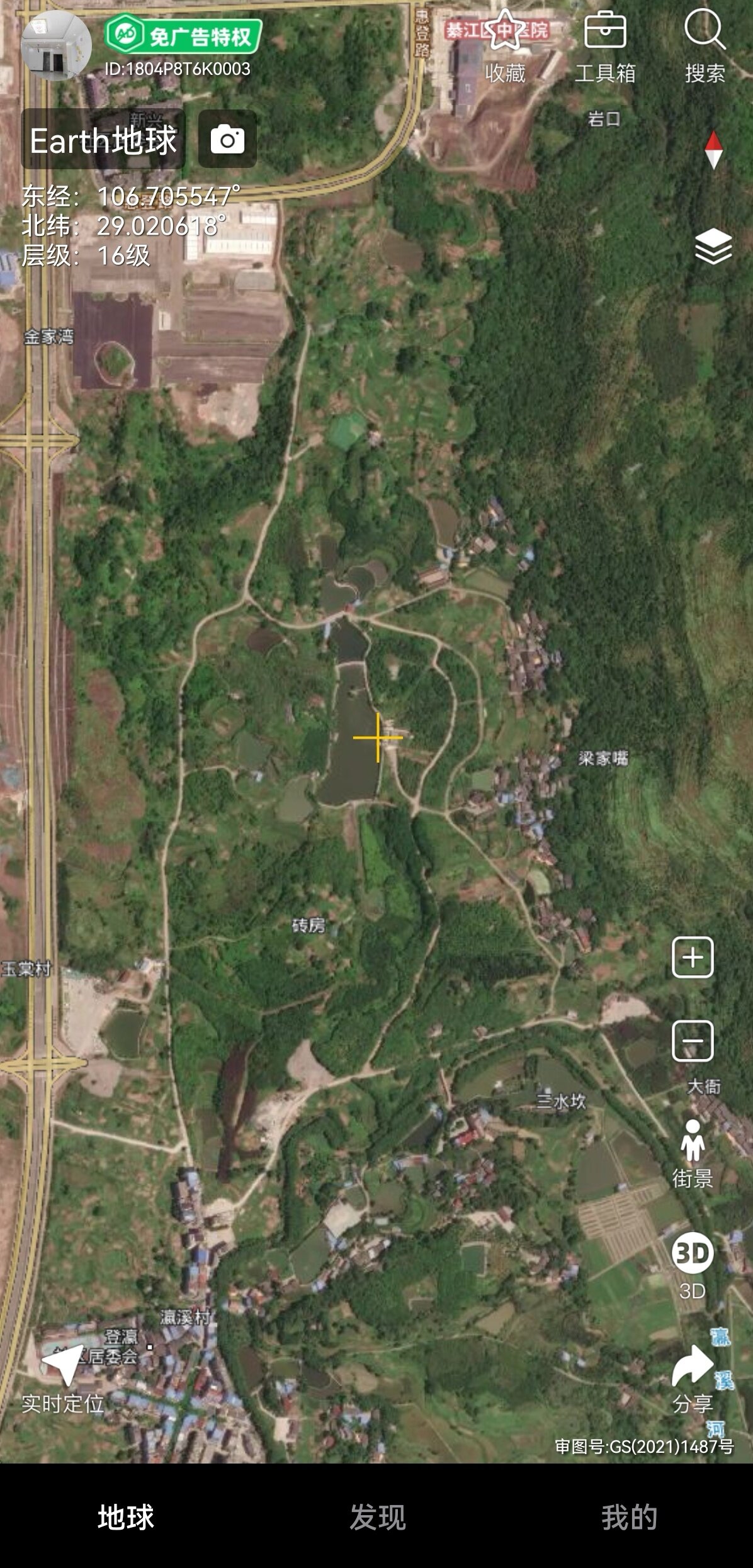Switch to the 我的 tab

click(x=628, y=1516)
